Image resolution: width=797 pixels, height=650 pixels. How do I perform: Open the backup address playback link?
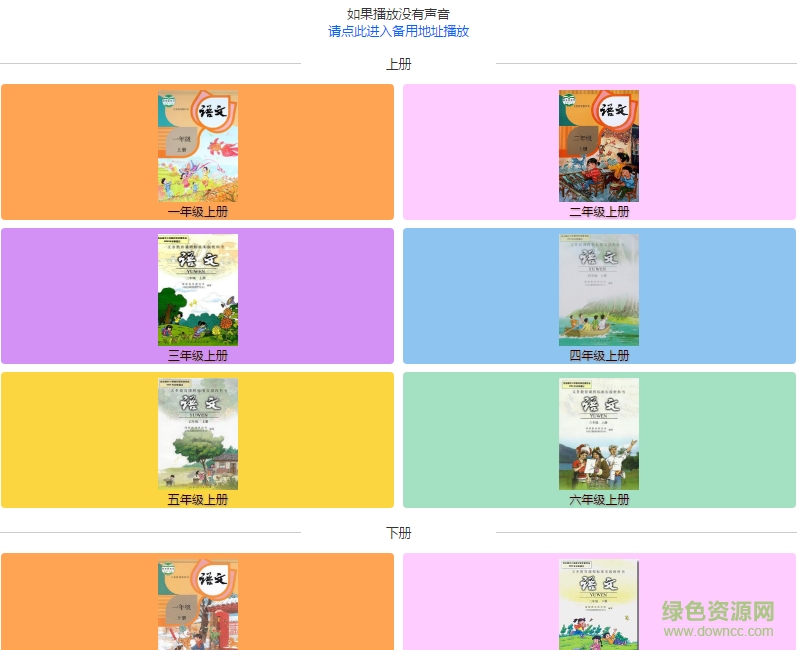click(x=398, y=31)
